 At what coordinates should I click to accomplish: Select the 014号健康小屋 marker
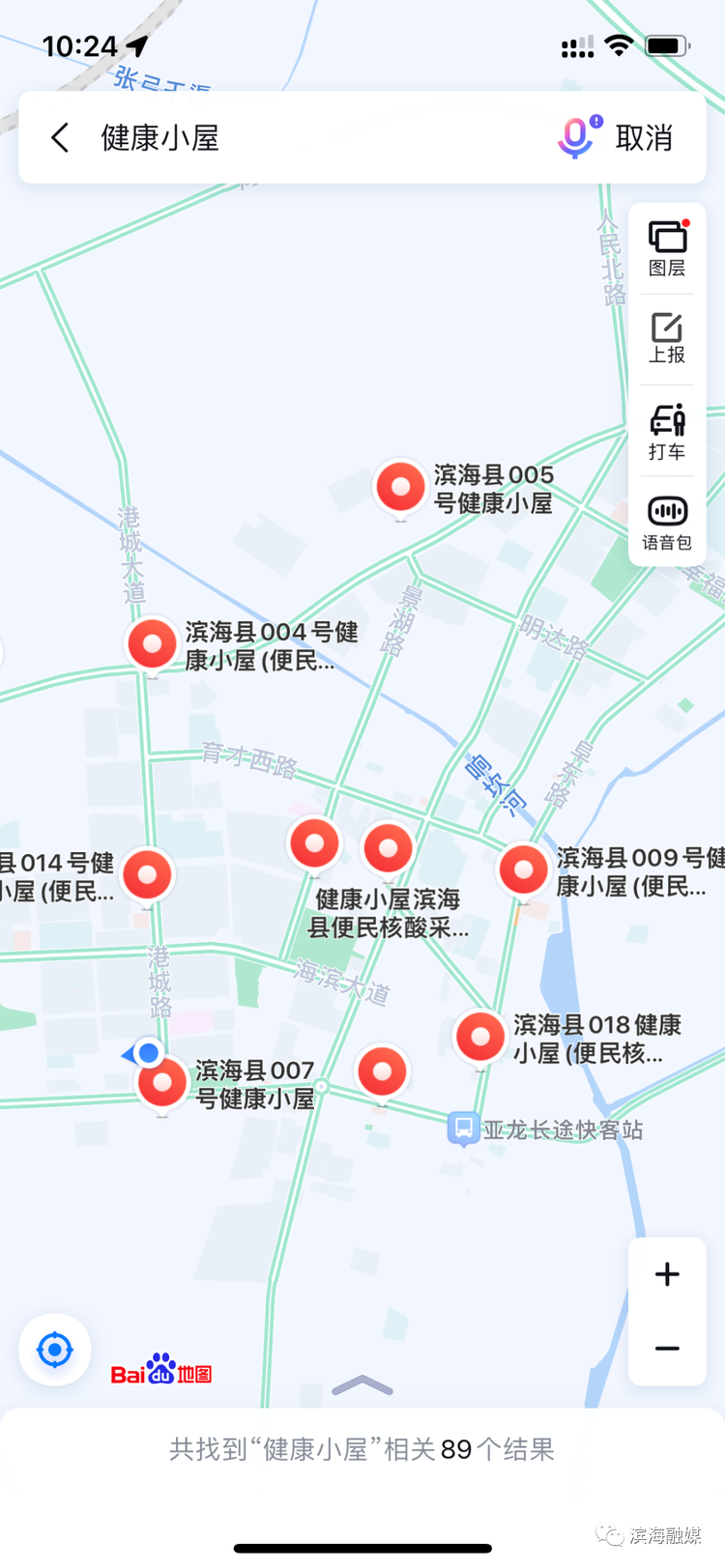(148, 874)
